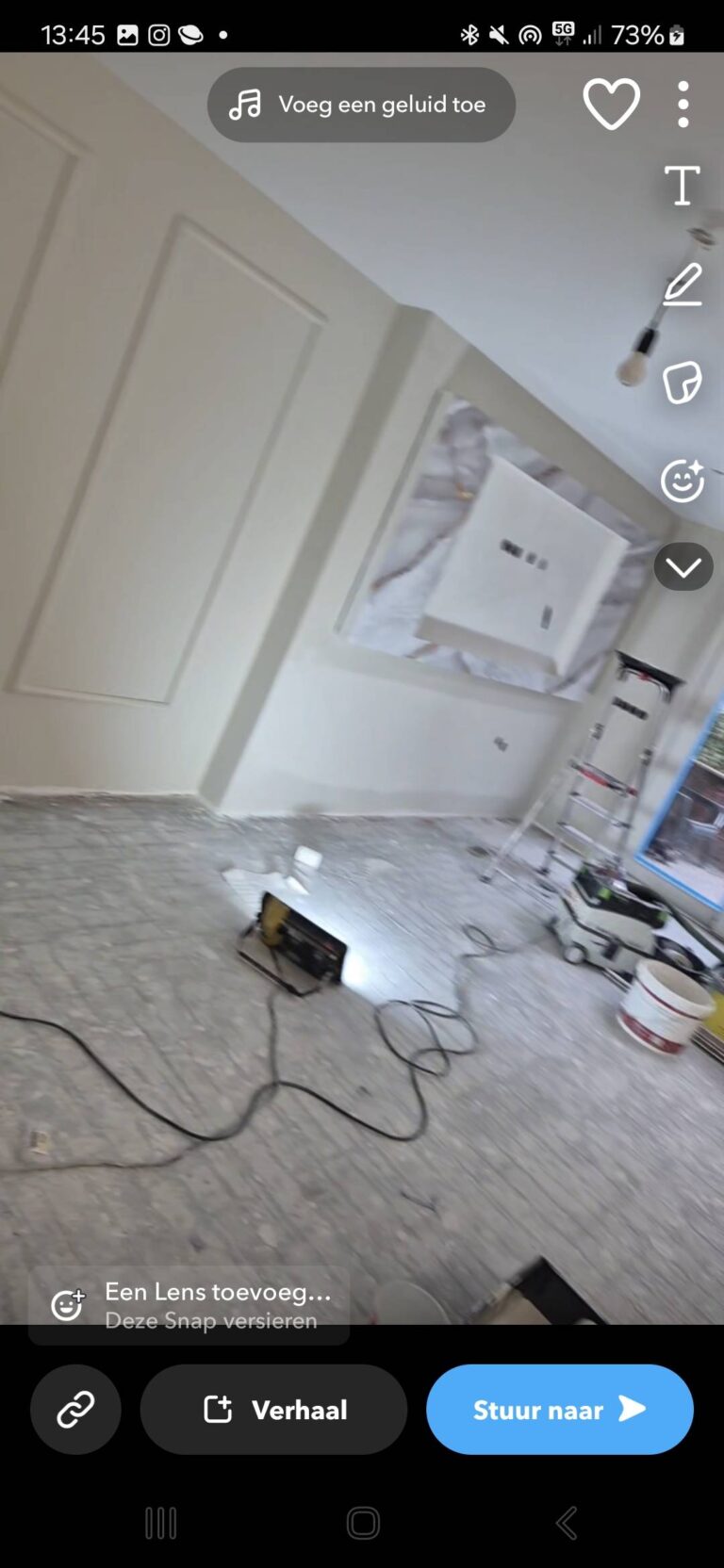The height and width of the screenshot is (1568, 724).
Task: Go to the home screen
Action: pos(363,1523)
